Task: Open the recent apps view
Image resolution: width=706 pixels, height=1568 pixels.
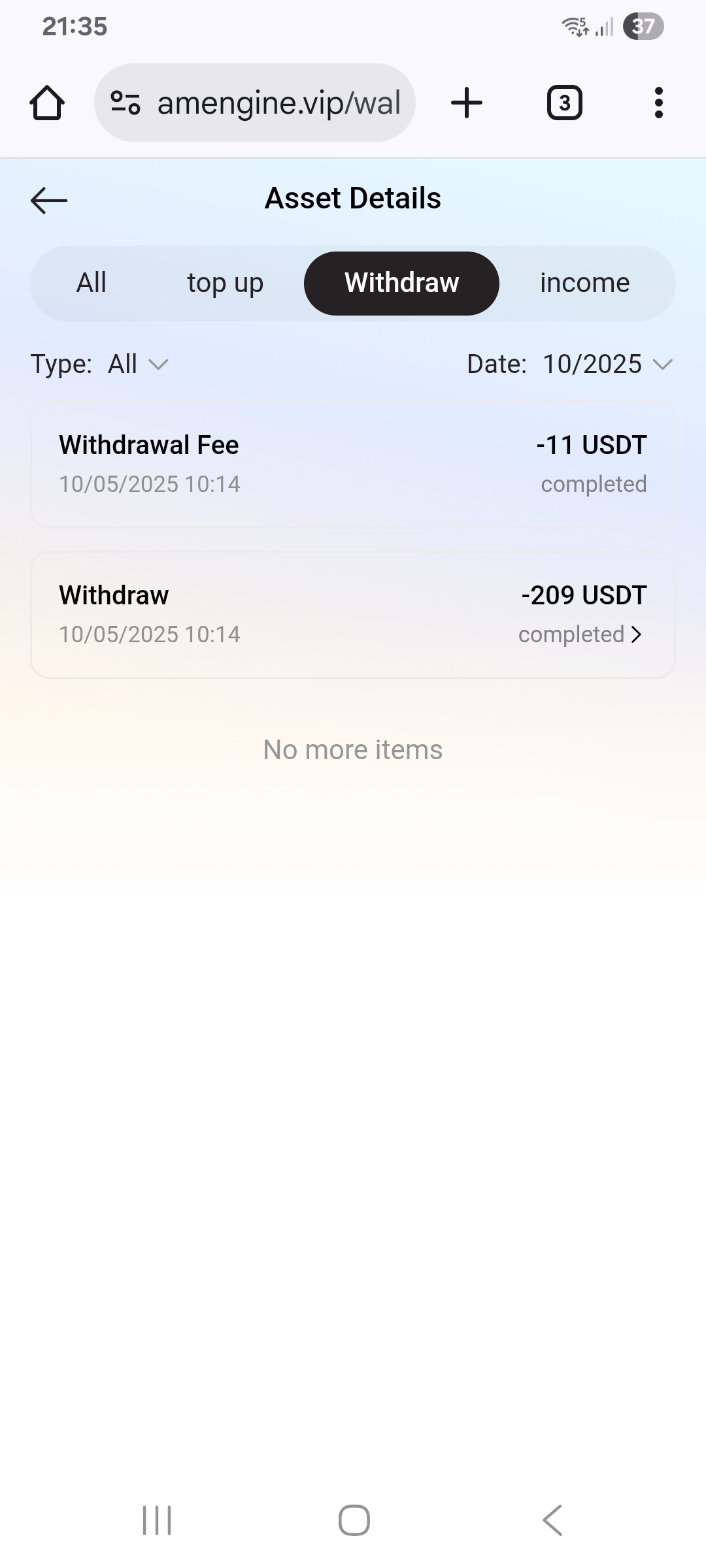Action: click(157, 1520)
